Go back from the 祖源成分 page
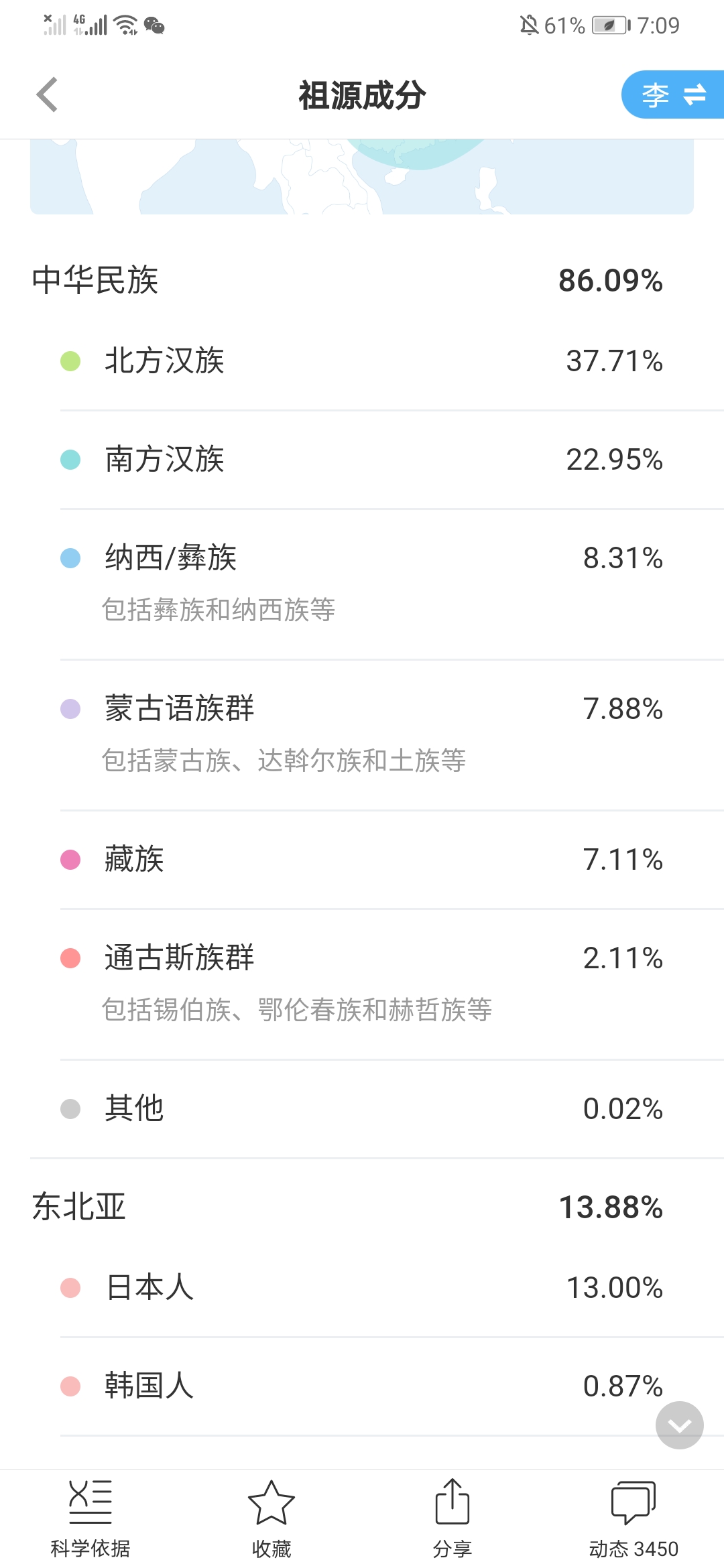Screen dimensions: 724x1568 click(x=47, y=94)
